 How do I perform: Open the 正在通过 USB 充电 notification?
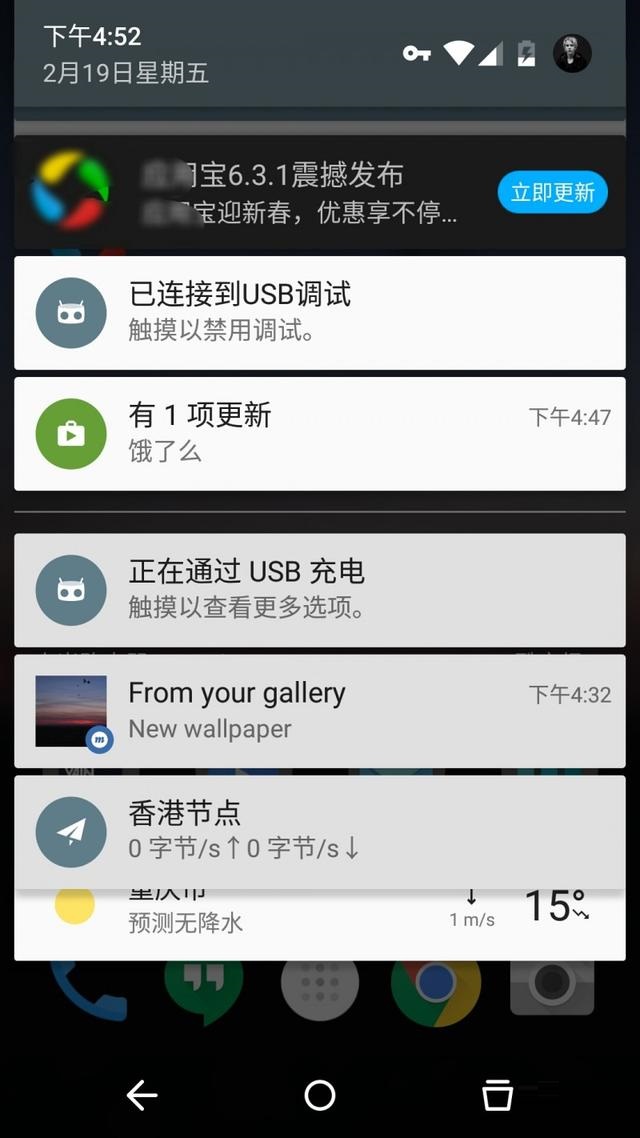[x=320, y=589]
